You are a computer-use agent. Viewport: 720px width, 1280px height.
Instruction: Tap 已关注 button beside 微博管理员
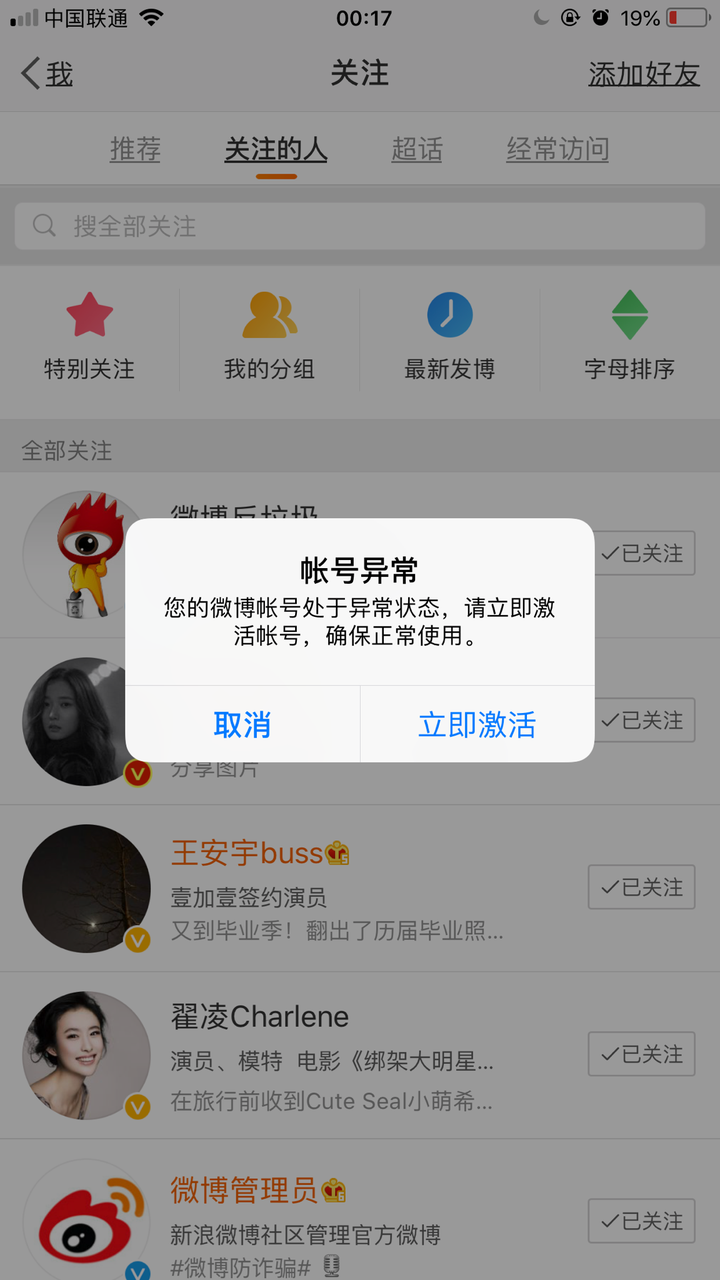click(x=641, y=1221)
